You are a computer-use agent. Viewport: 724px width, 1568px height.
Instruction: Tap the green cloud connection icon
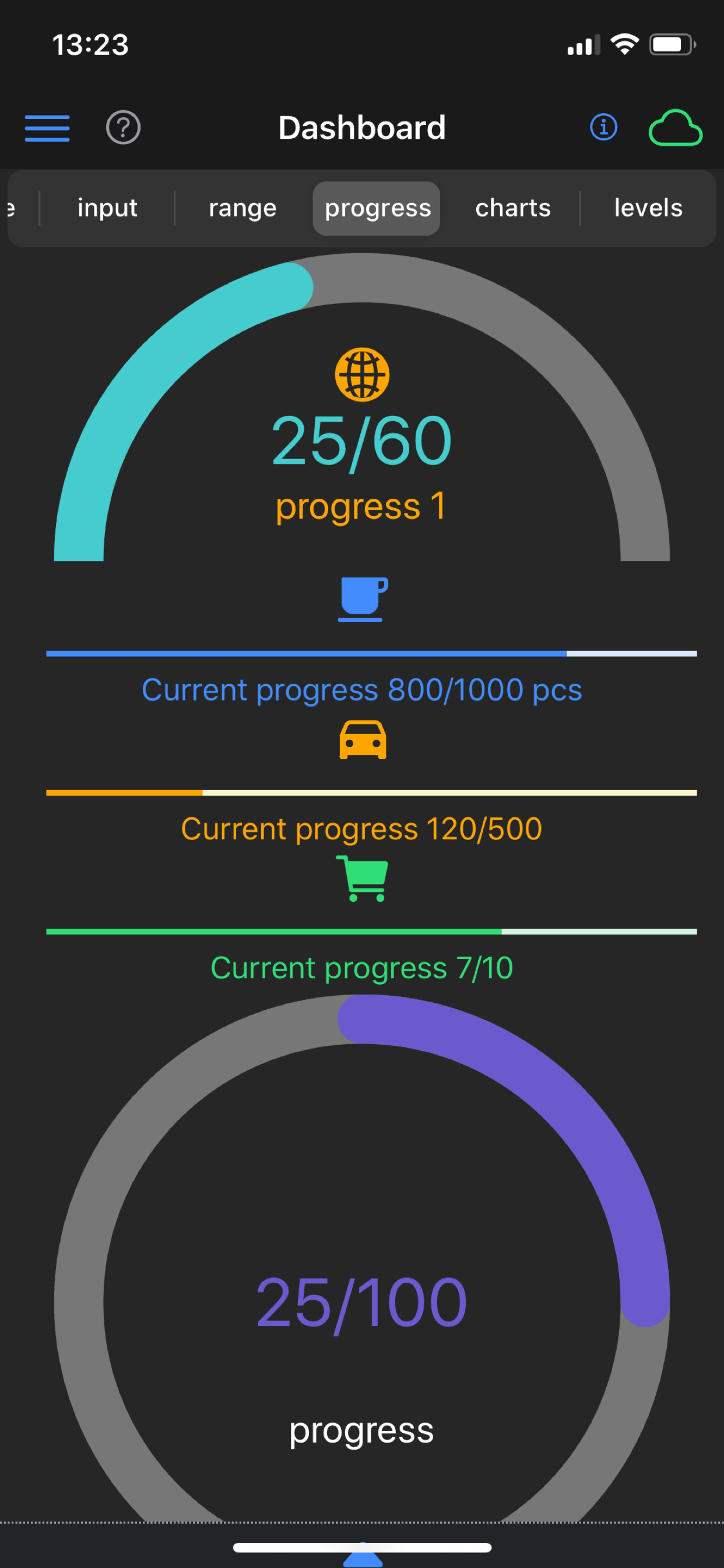(x=674, y=128)
